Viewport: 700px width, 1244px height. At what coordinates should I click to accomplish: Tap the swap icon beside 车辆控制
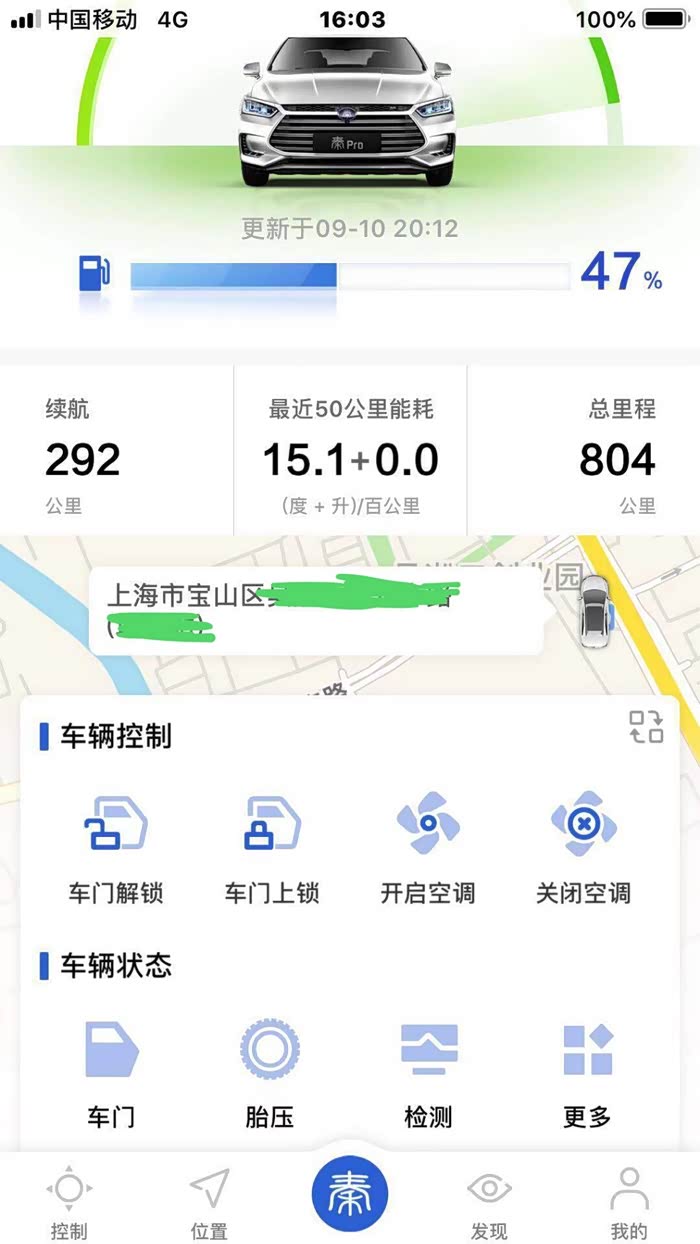[x=646, y=727]
